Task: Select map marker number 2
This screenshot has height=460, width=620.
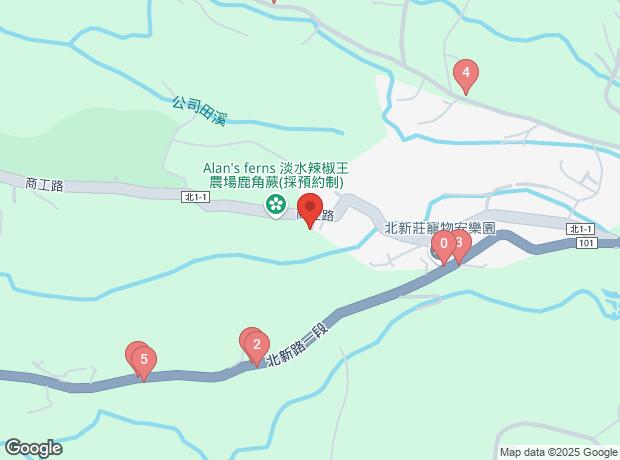Action: point(257,348)
